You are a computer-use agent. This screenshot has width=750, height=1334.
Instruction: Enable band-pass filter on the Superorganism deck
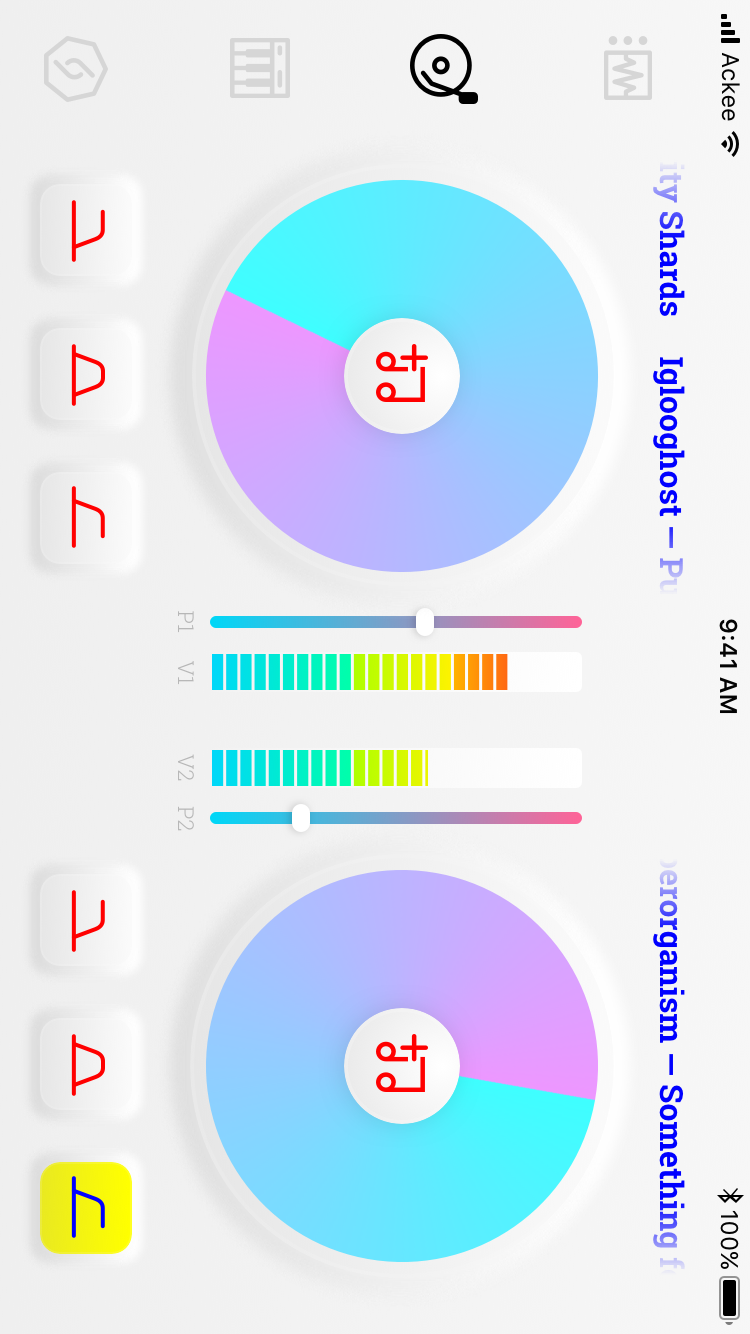pos(88,1064)
